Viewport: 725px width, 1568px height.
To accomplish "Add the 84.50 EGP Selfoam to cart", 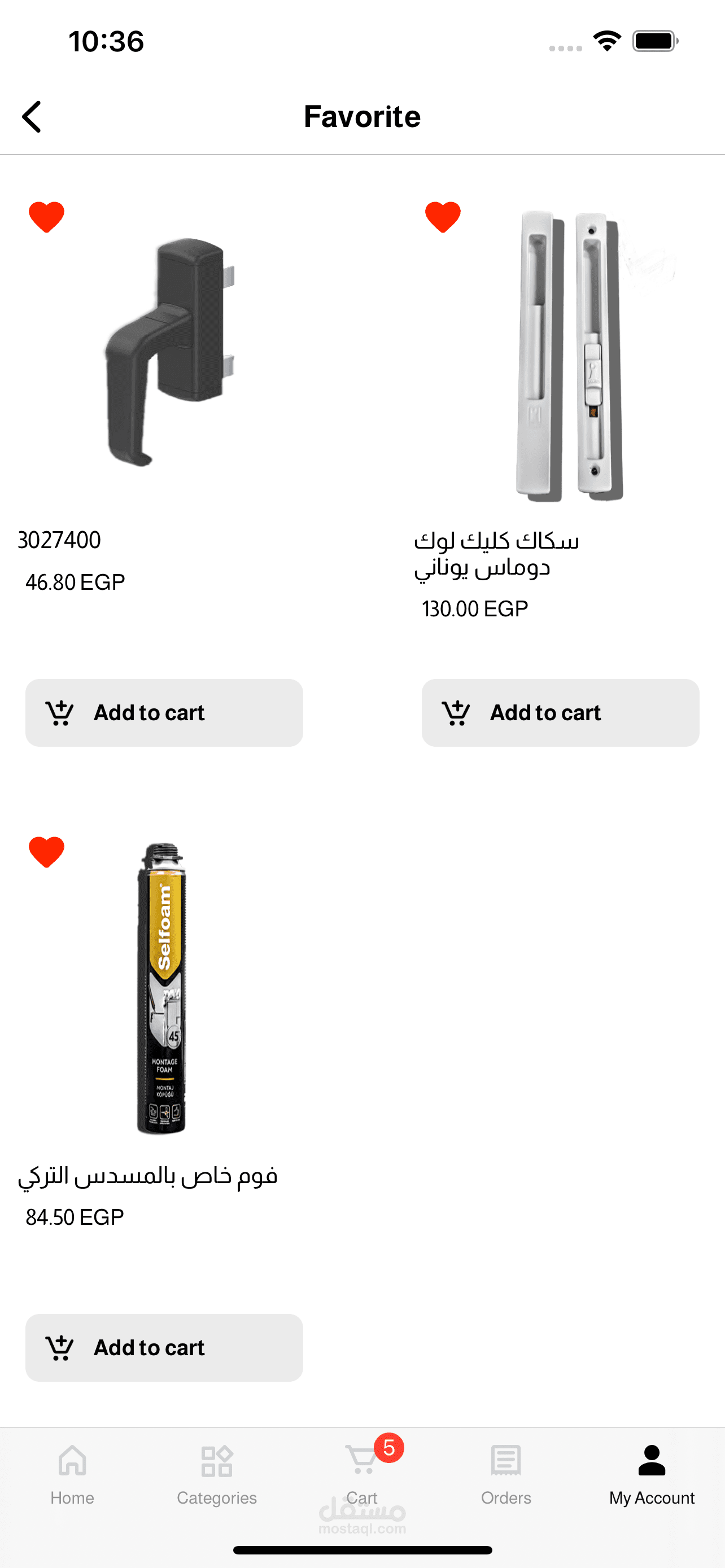I will coord(164,1348).
